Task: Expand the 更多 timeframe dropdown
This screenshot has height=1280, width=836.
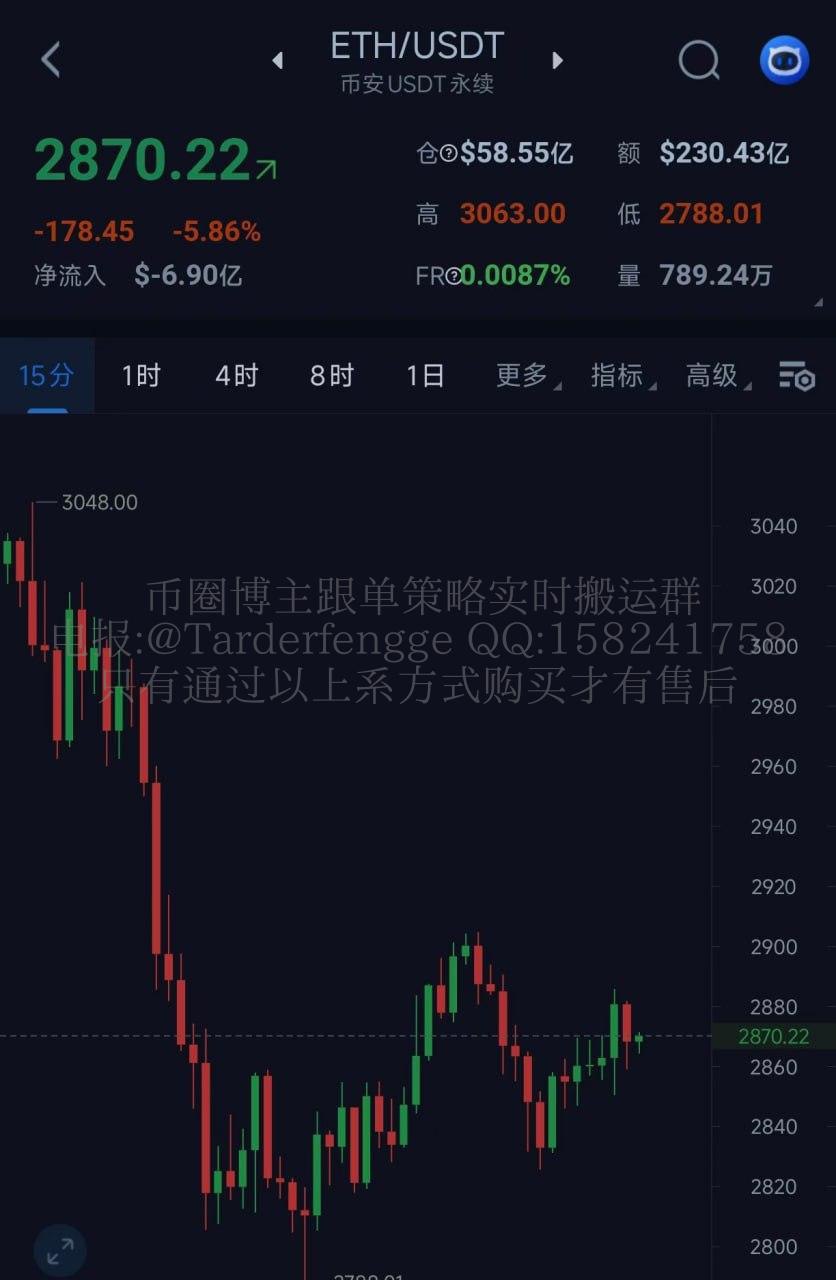Action: (x=524, y=376)
